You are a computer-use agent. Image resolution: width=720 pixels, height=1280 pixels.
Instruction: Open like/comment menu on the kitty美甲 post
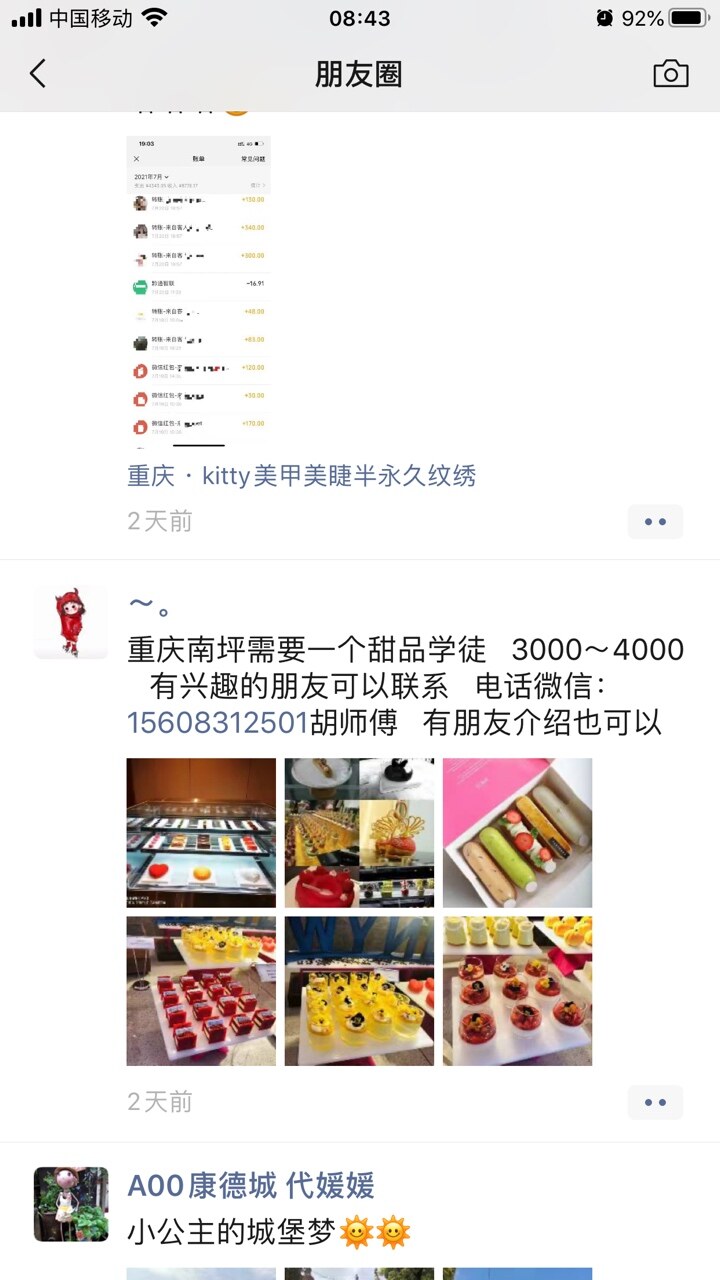pos(655,521)
